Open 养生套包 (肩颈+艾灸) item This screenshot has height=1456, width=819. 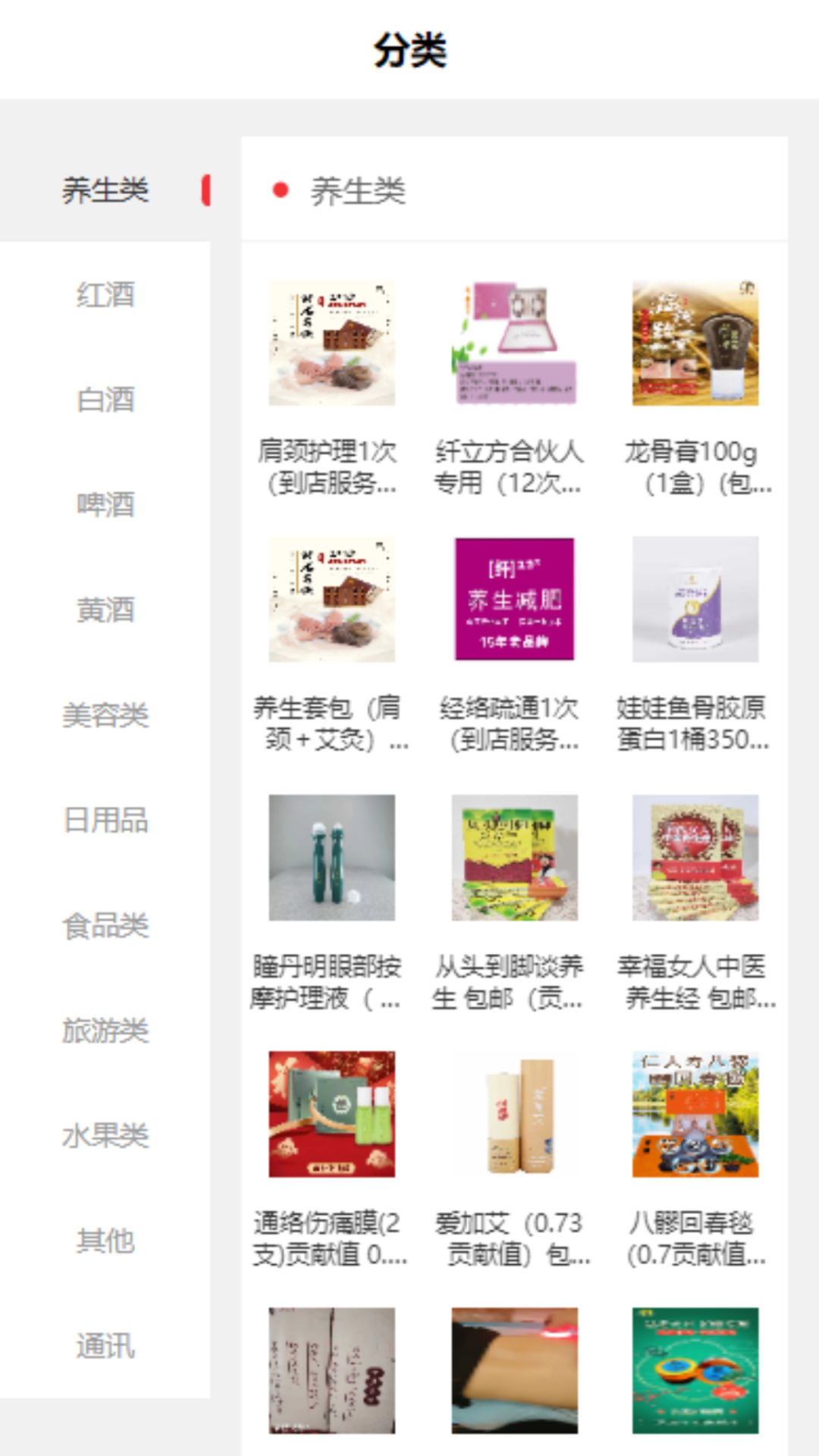click(x=331, y=599)
